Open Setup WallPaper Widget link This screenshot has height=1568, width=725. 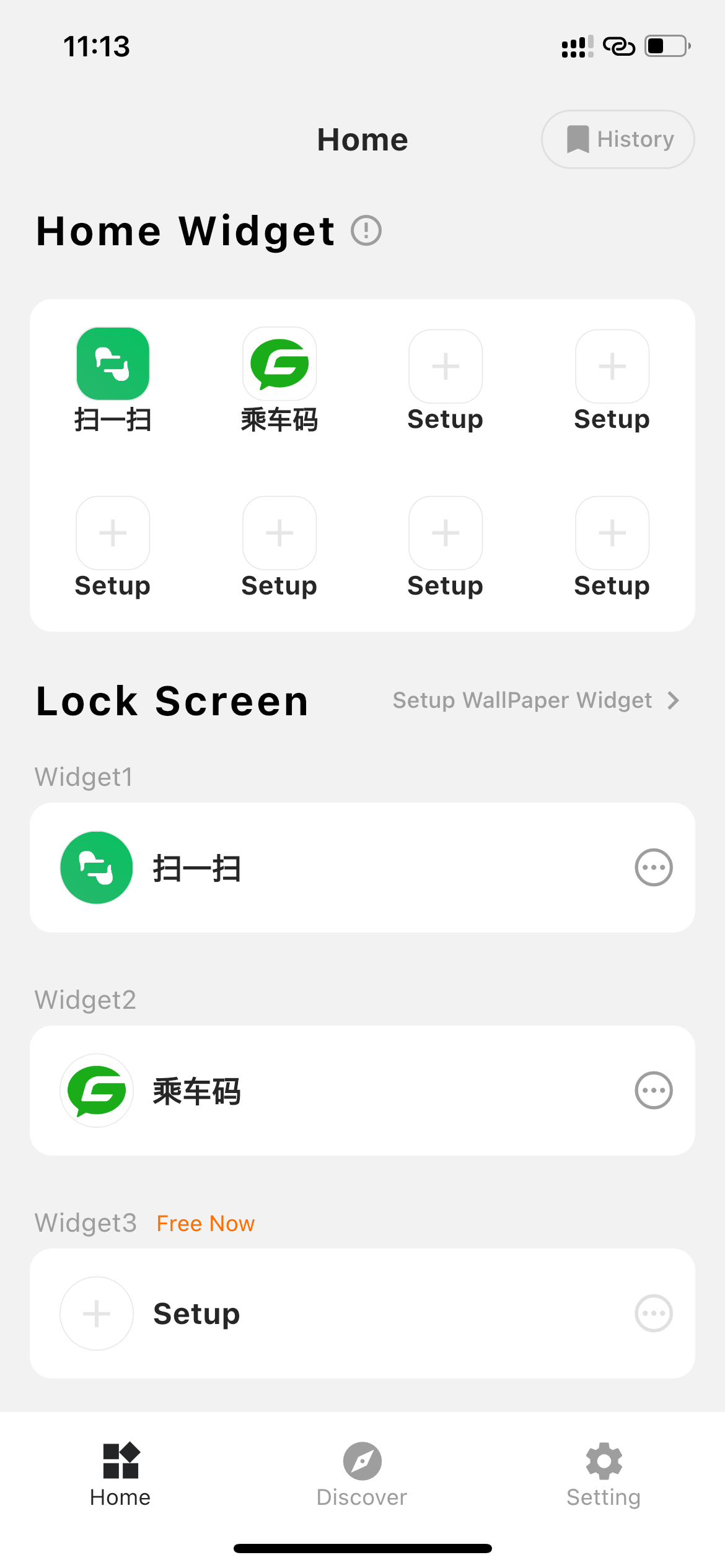[535, 700]
